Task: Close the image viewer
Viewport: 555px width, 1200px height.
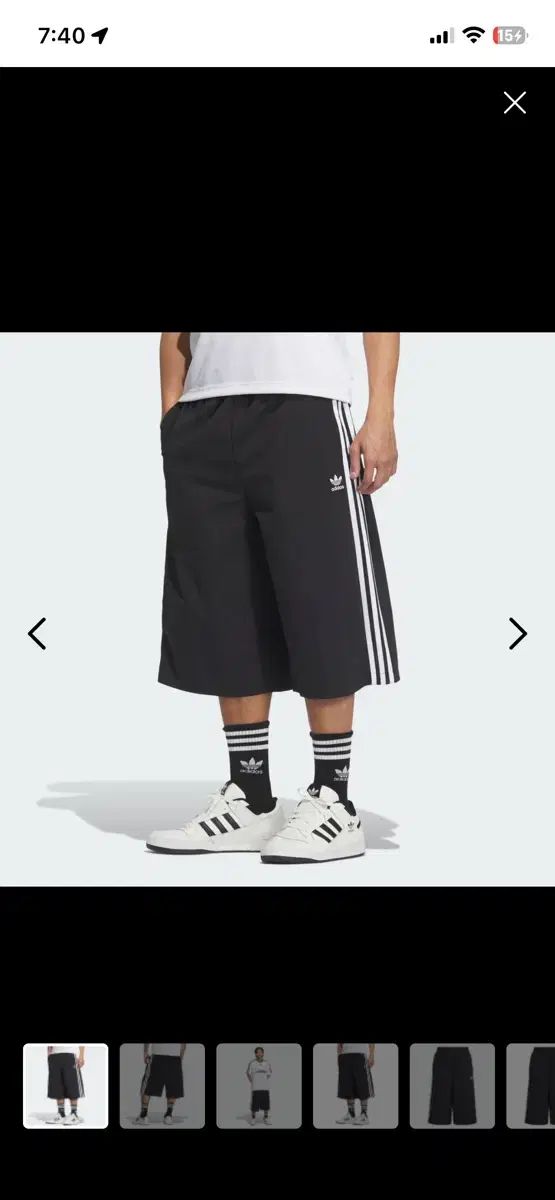Action: point(515,102)
